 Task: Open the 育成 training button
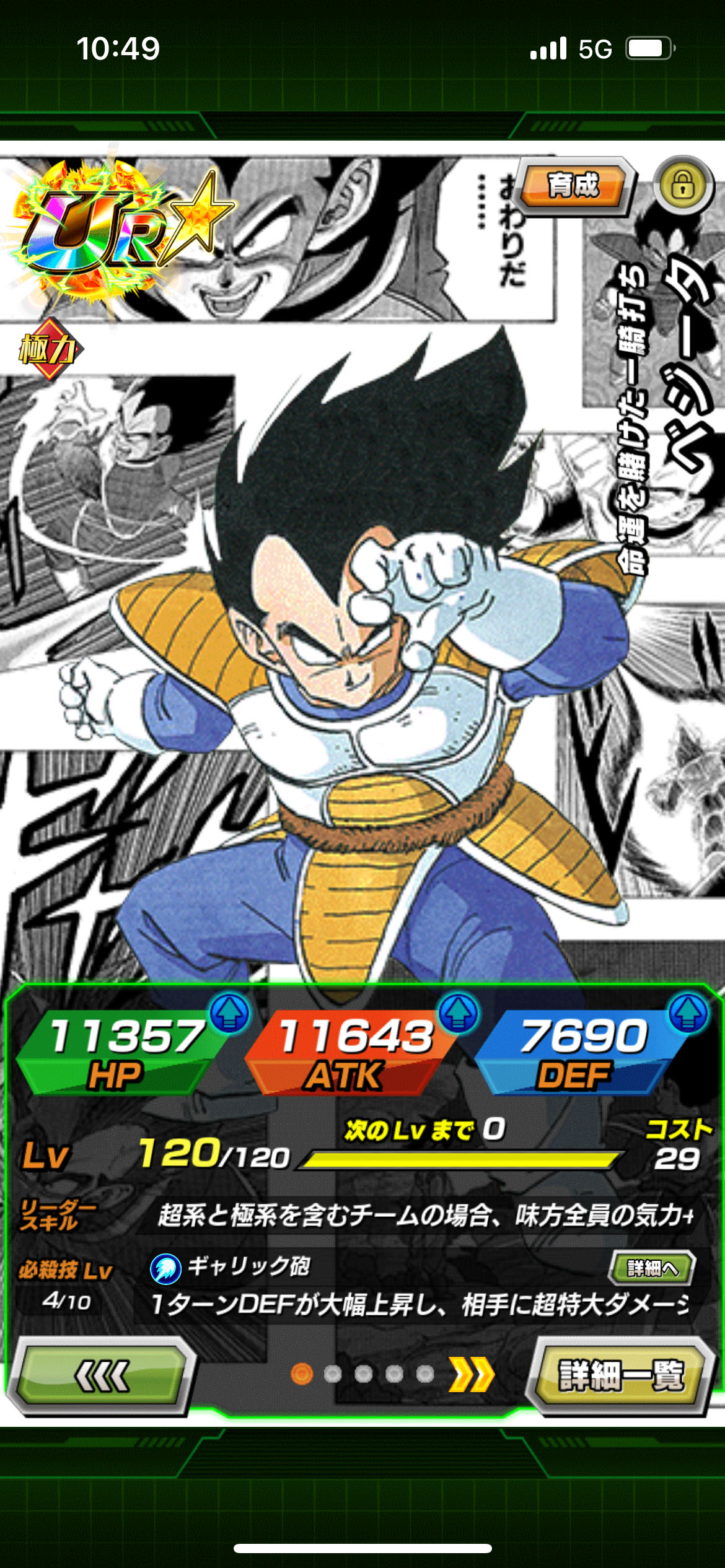tap(573, 186)
